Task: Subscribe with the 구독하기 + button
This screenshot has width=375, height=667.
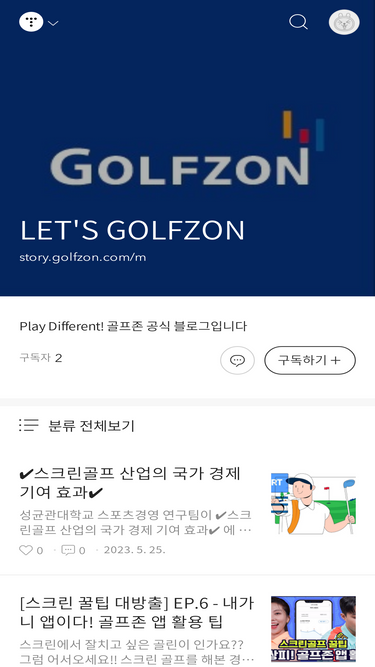Action: (x=310, y=360)
